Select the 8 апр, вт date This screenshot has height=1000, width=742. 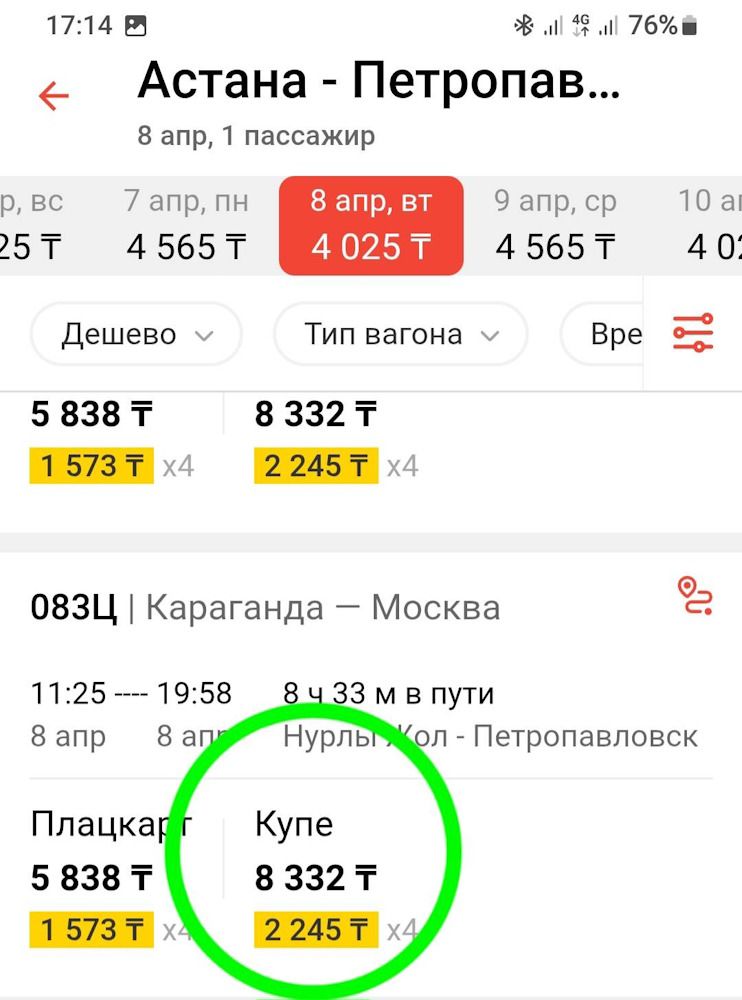click(x=371, y=225)
